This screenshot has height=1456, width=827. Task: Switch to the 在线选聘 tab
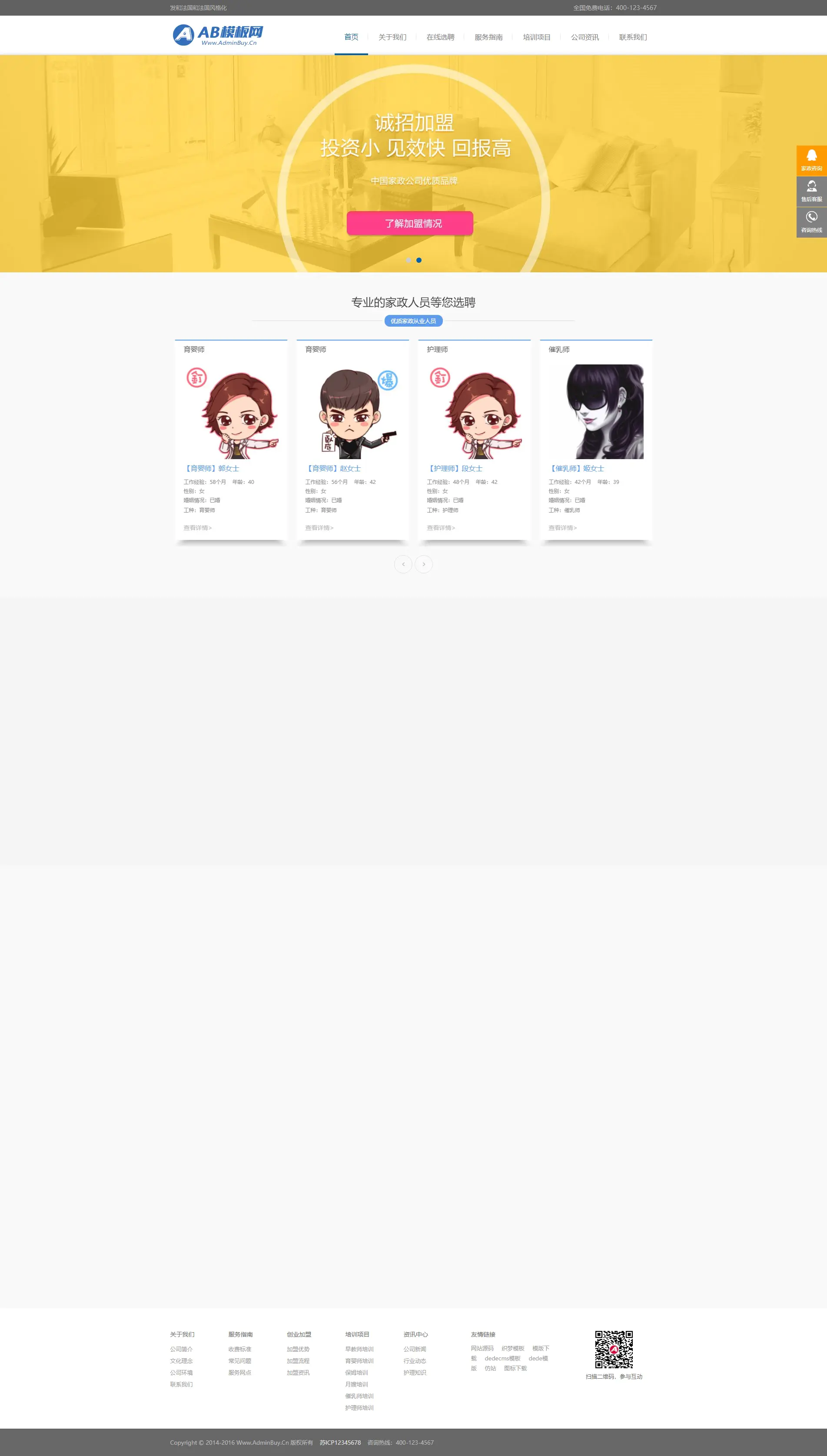coord(440,37)
